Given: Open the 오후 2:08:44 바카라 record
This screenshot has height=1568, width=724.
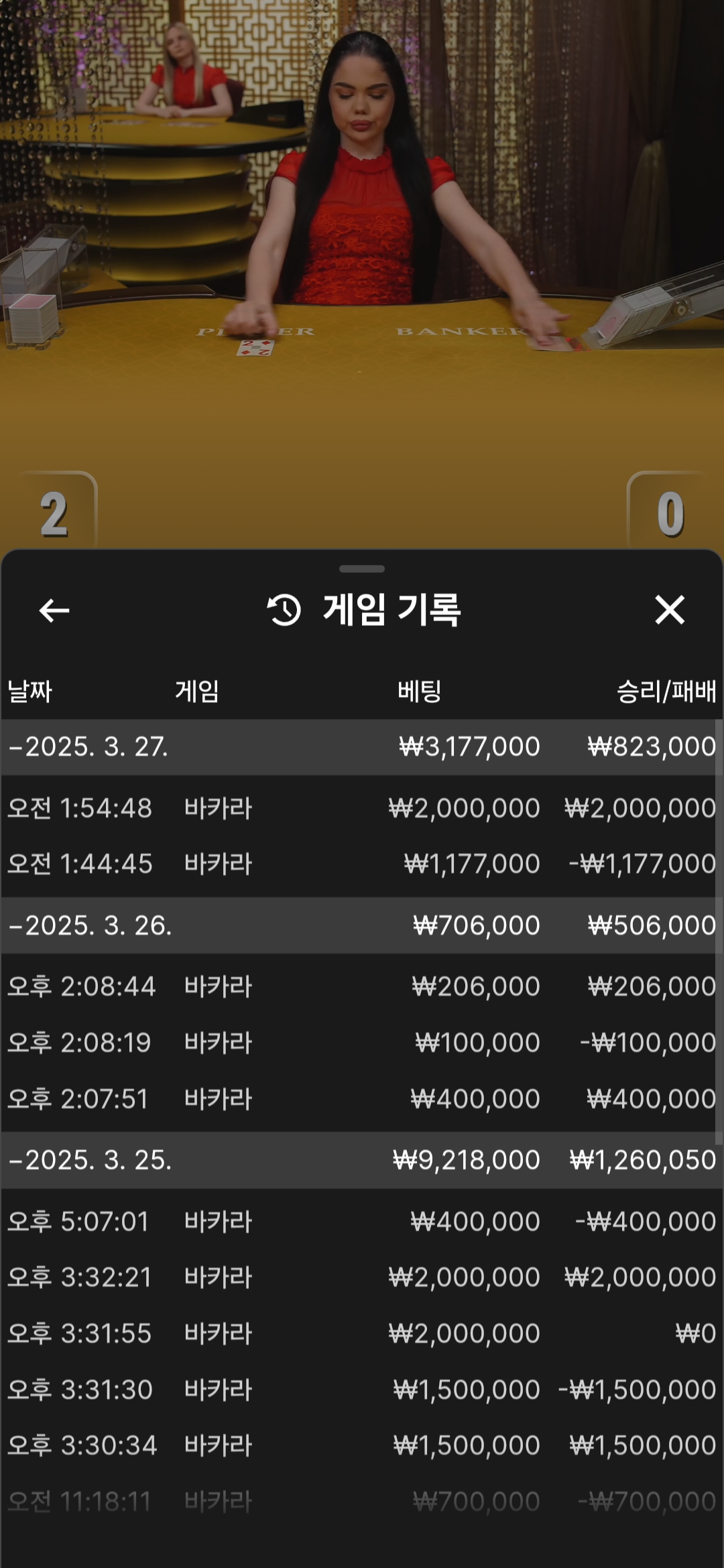Looking at the screenshot, I should [x=362, y=986].
